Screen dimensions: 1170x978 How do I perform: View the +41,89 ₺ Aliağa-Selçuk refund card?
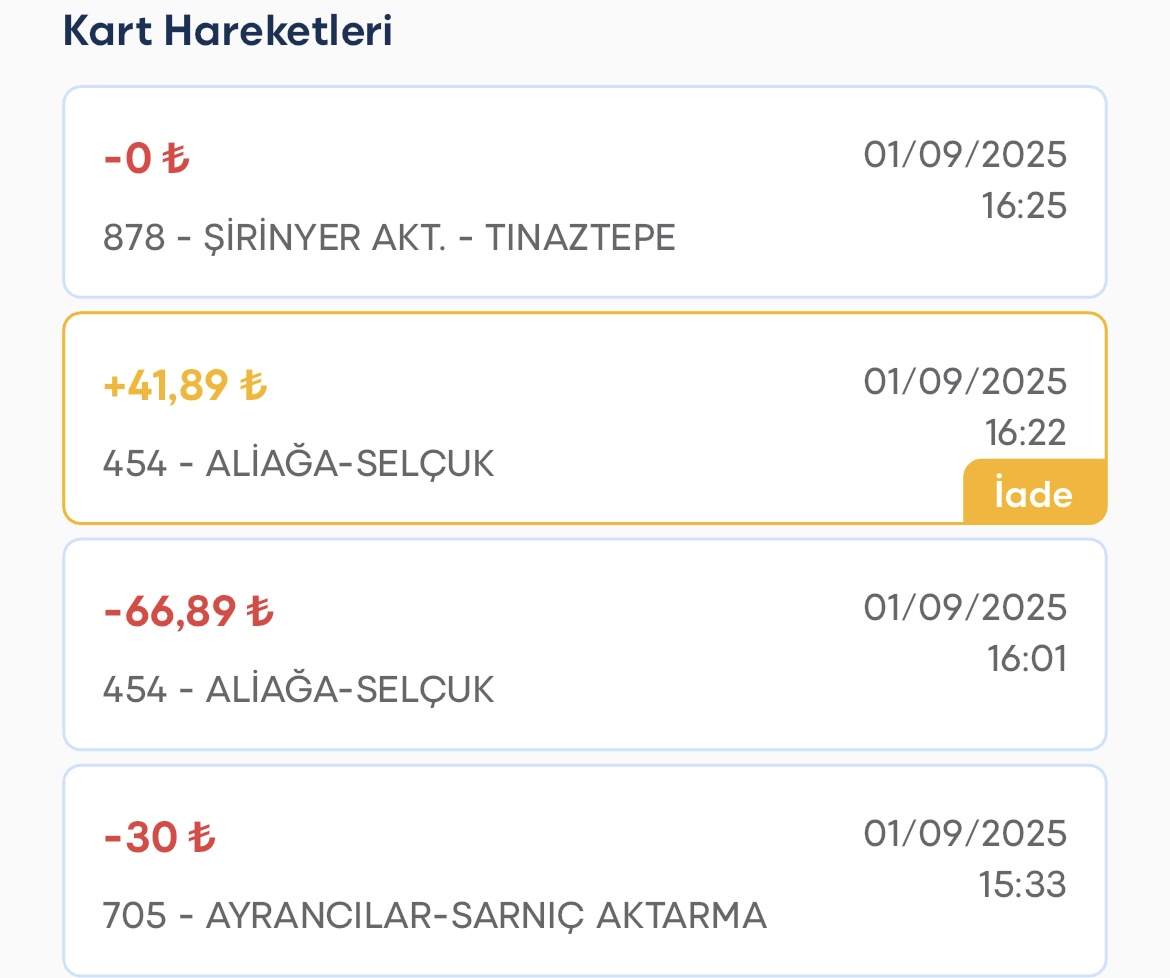pos(585,418)
